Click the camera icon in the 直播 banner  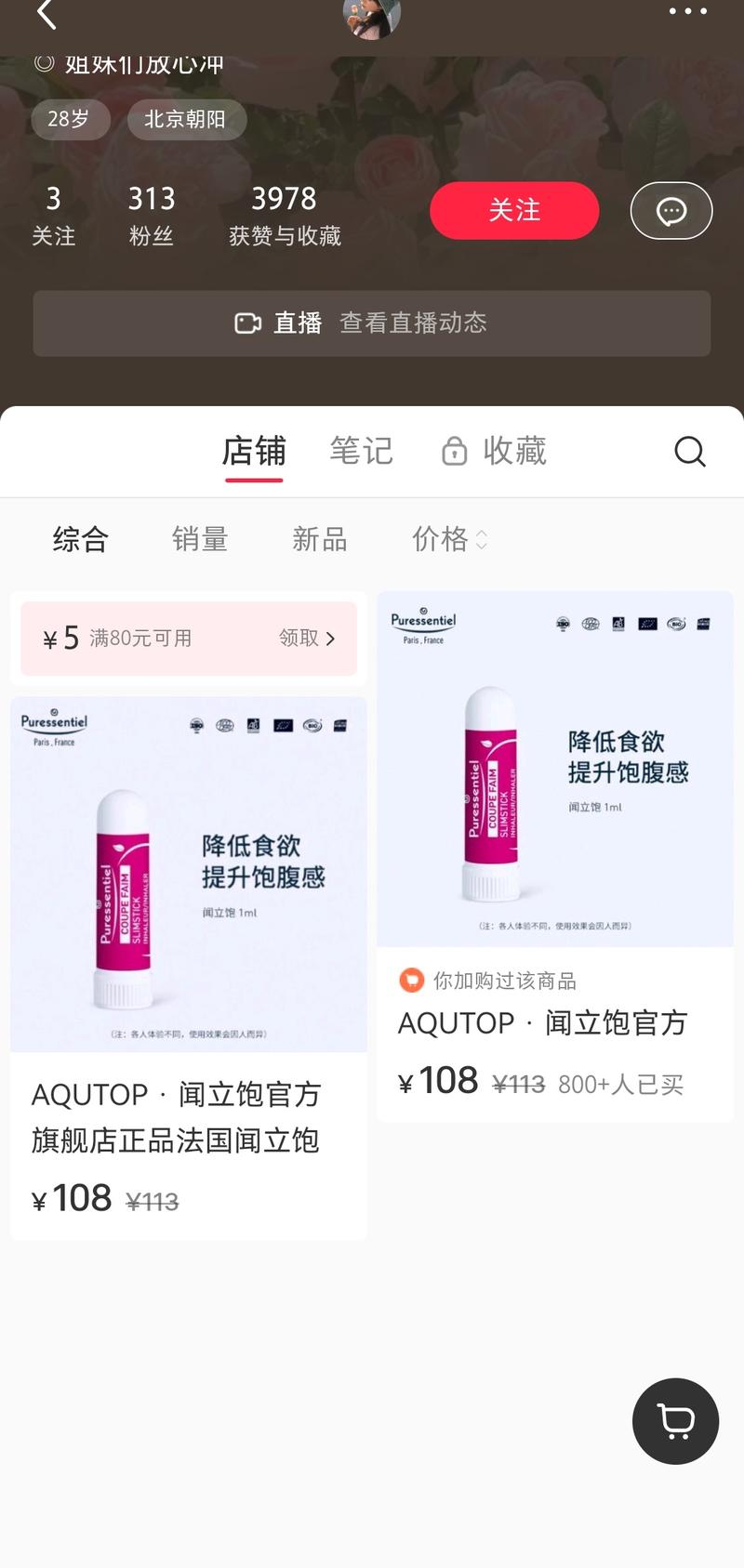pyautogui.click(x=246, y=323)
